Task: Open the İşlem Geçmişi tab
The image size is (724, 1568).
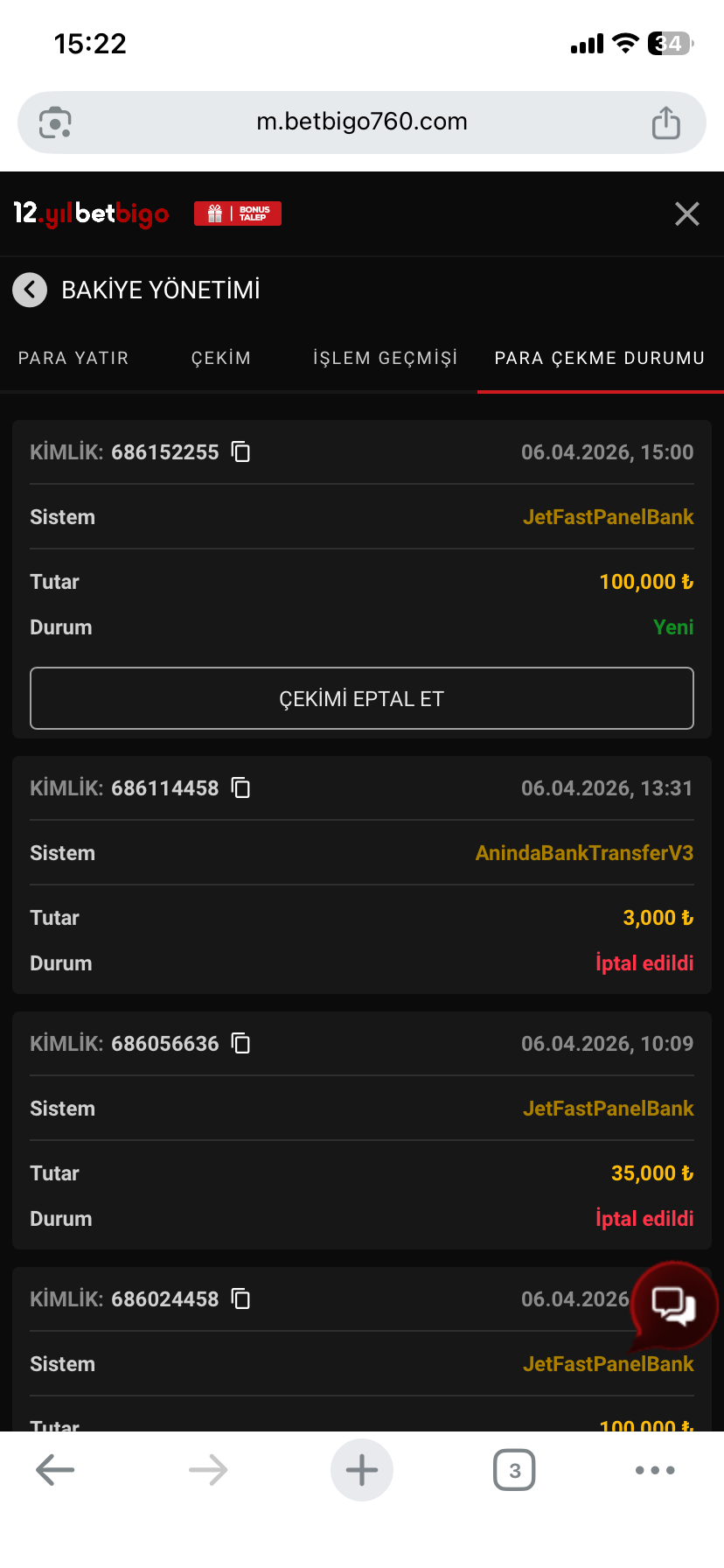Action: [x=386, y=358]
